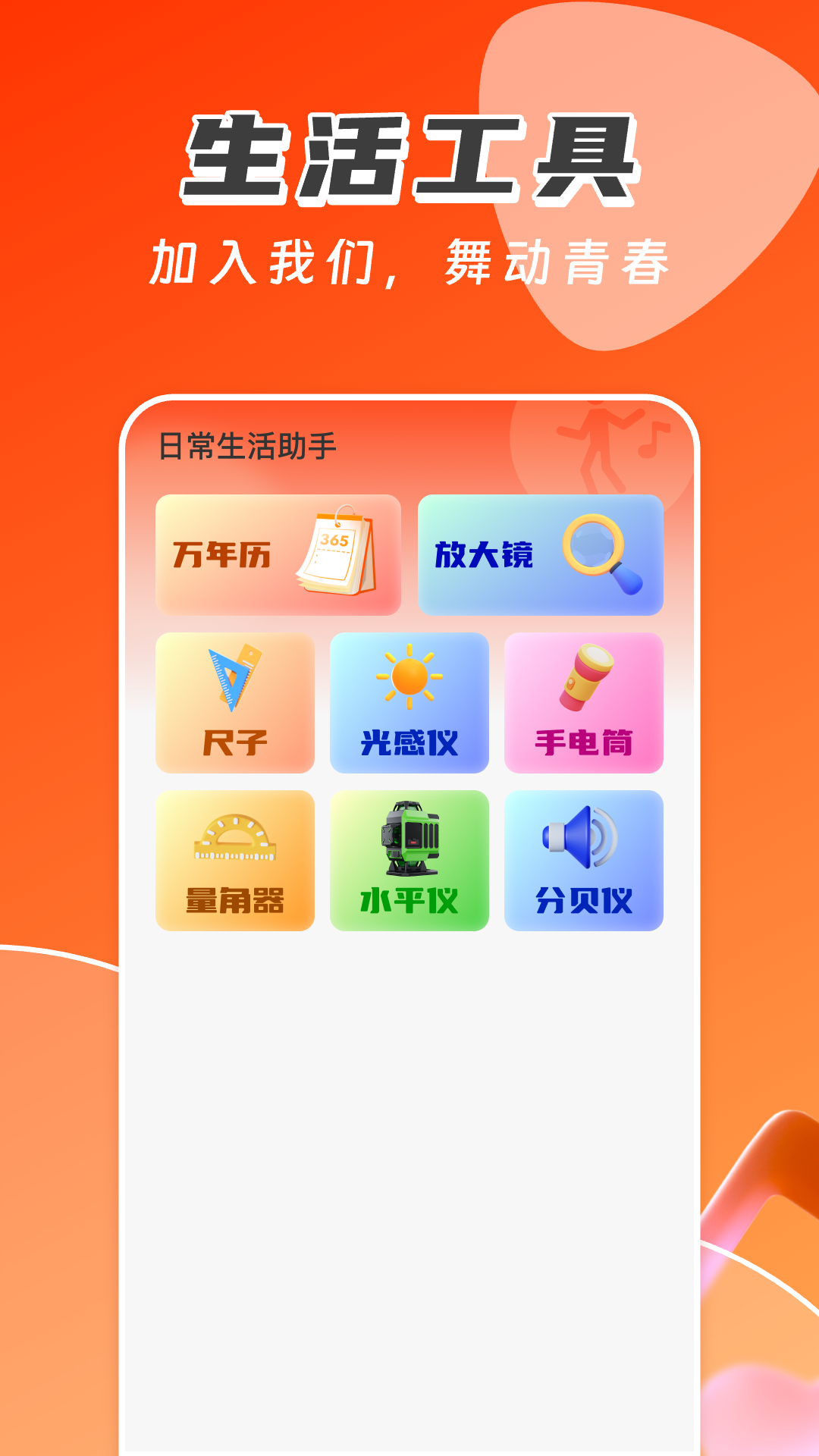Click the triangle ruler icon on the 尺子 card
Screen dimensions: 819x1456
[233, 677]
